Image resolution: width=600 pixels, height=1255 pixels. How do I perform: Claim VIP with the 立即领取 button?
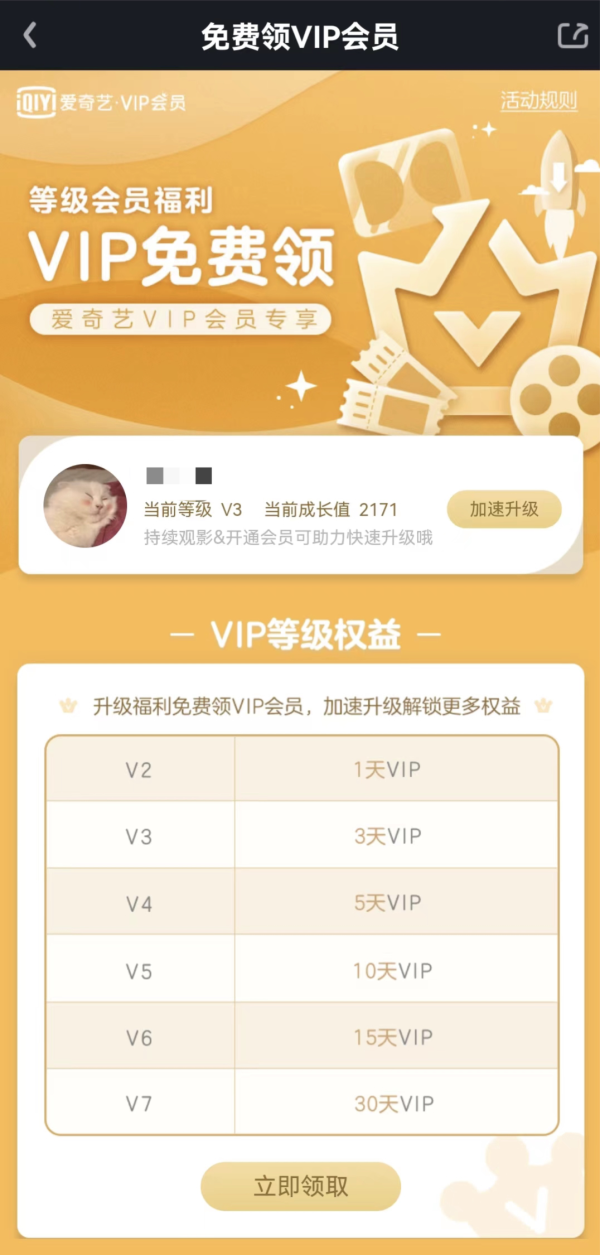pyautogui.click(x=300, y=1187)
